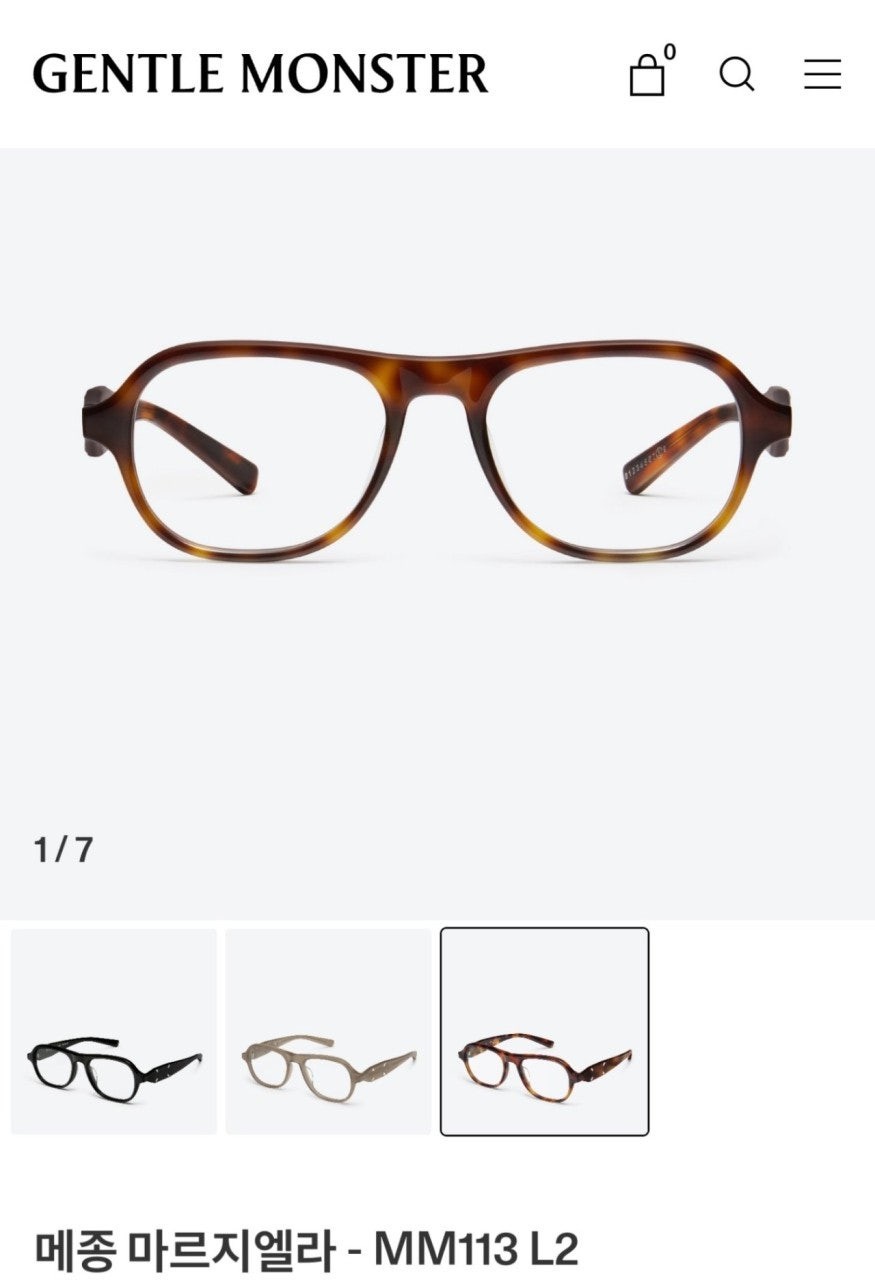Open the search icon

[x=736, y=74]
